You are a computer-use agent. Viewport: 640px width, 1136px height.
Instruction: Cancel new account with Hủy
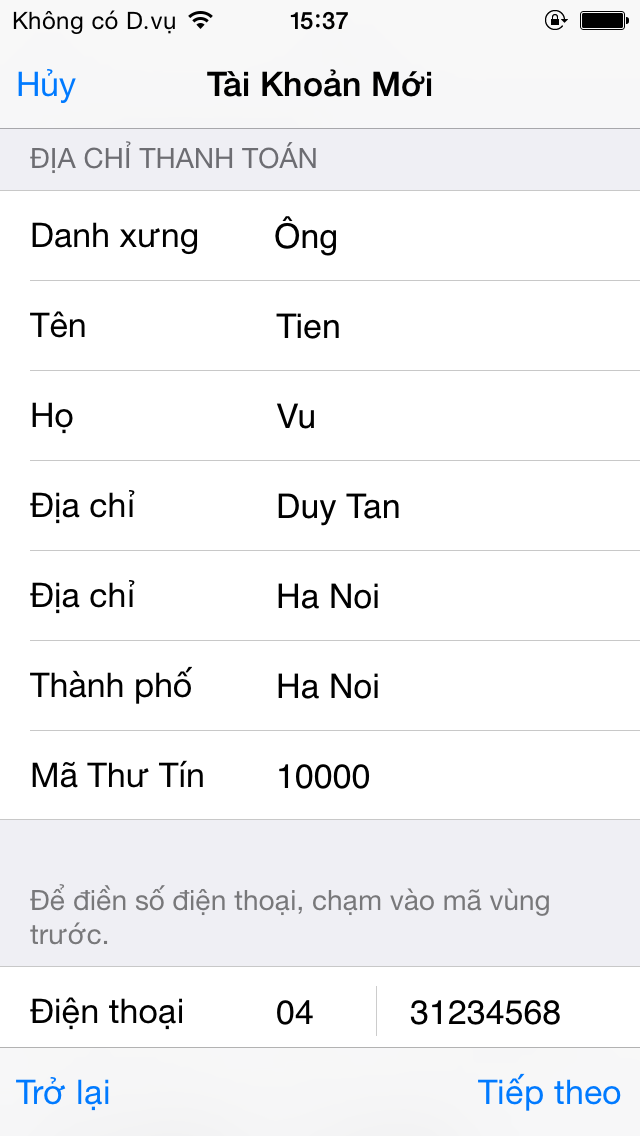(46, 85)
